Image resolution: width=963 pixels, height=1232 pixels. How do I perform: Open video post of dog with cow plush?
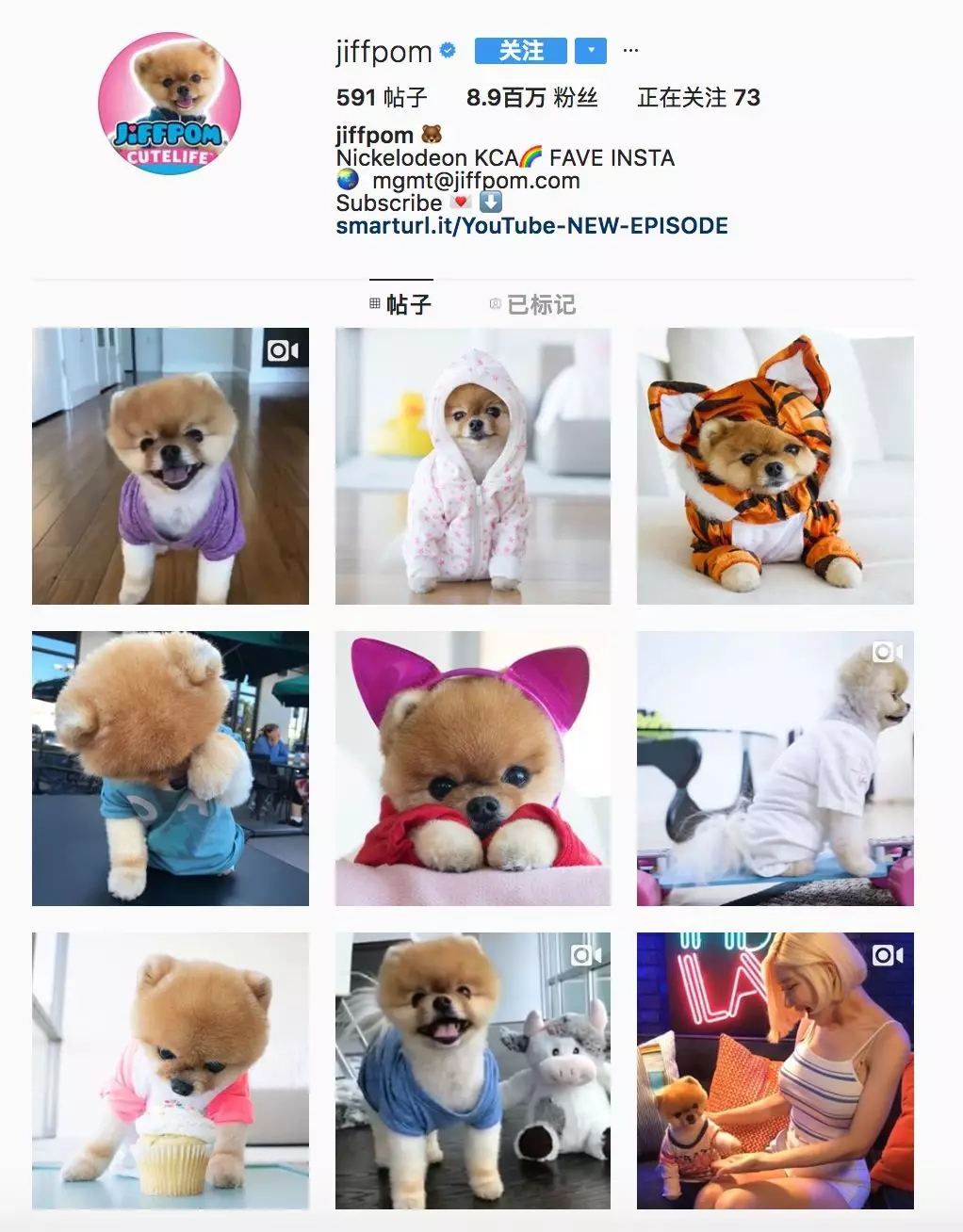point(473,1071)
